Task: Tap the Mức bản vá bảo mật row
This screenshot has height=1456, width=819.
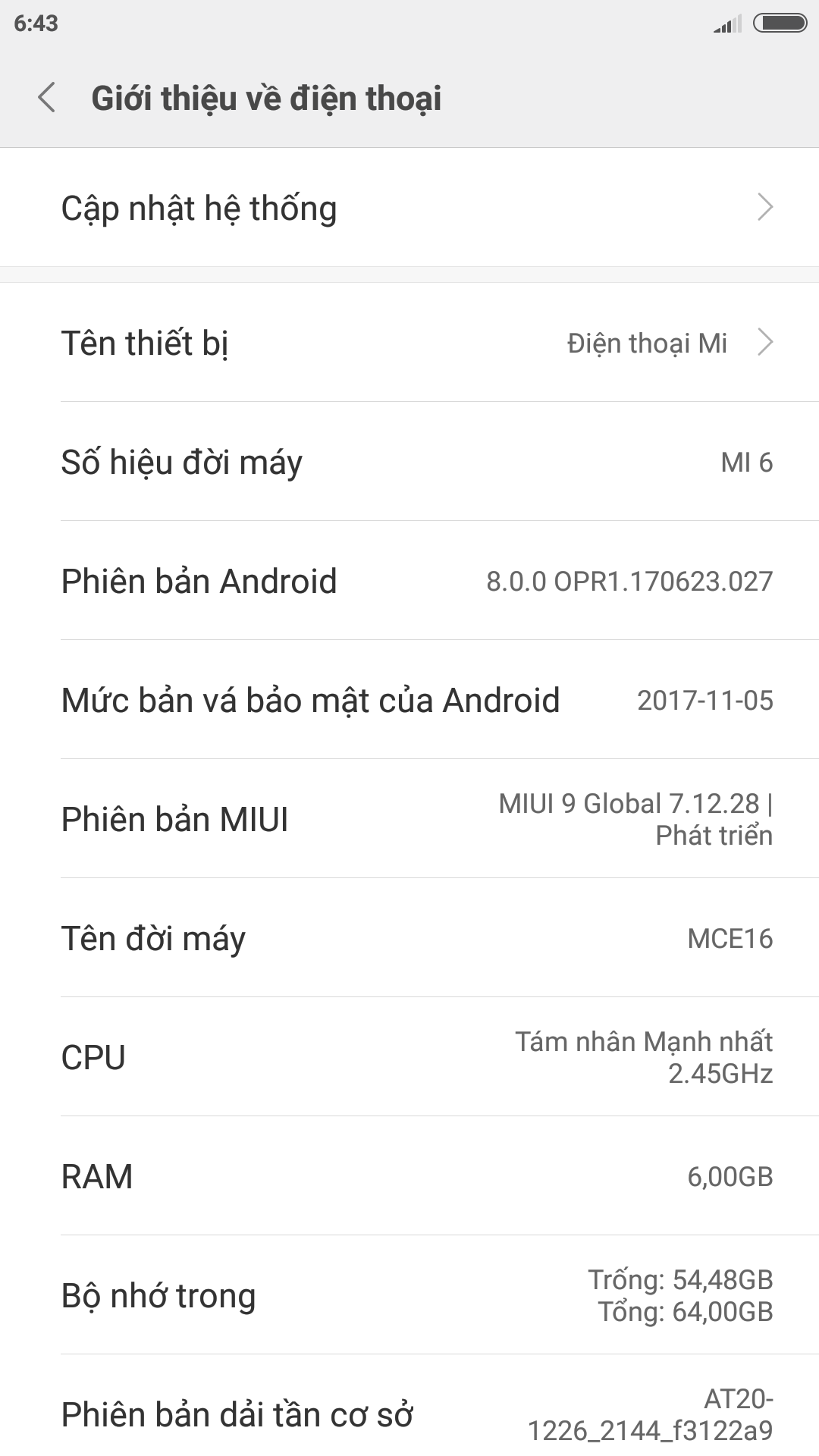Action: pos(409,700)
